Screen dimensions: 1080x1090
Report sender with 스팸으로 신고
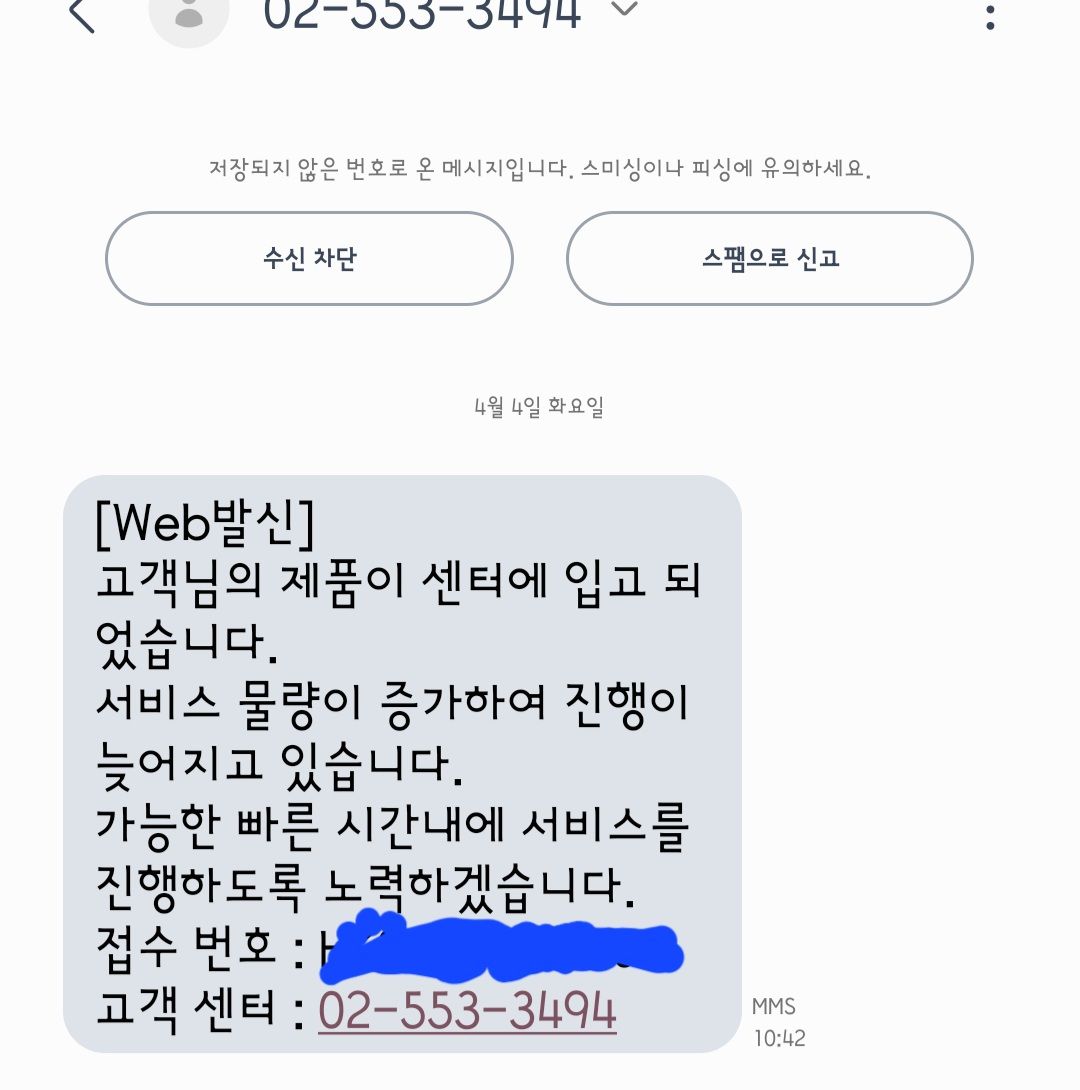(x=769, y=259)
